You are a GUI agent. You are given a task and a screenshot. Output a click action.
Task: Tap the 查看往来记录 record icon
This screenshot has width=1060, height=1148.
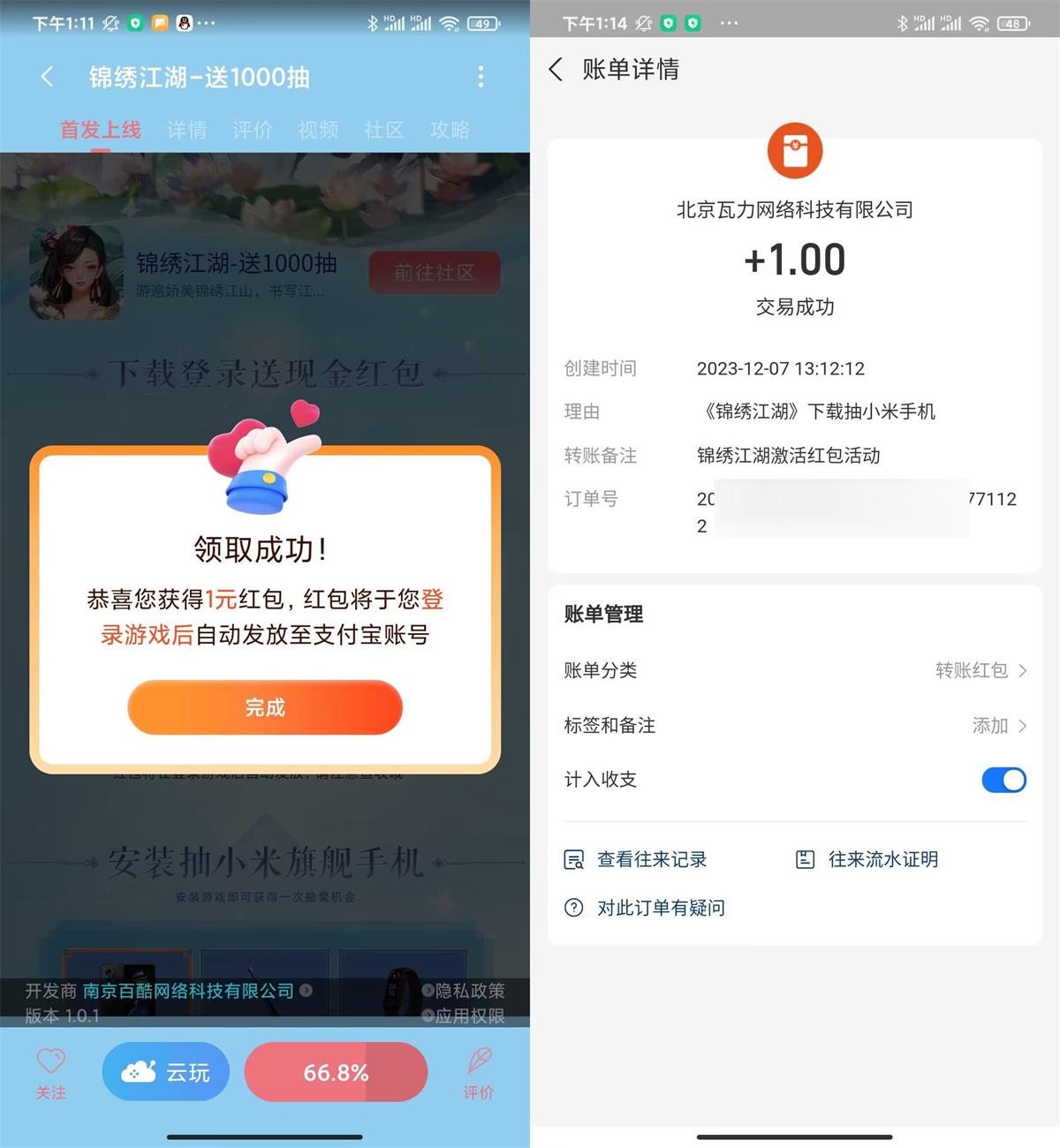pos(574,859)
